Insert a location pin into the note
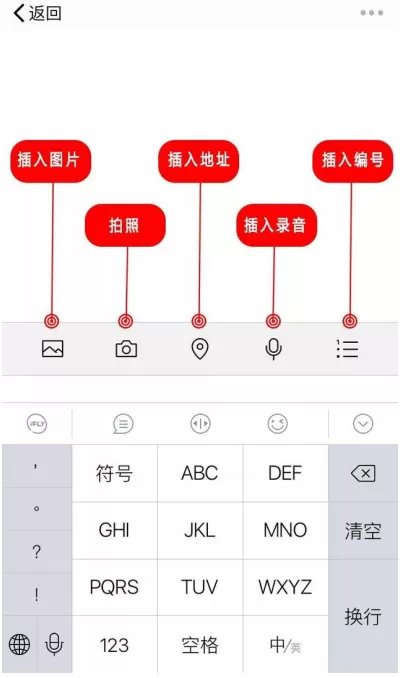This screenshot has width=403, height=678. [x=199, y=349]
